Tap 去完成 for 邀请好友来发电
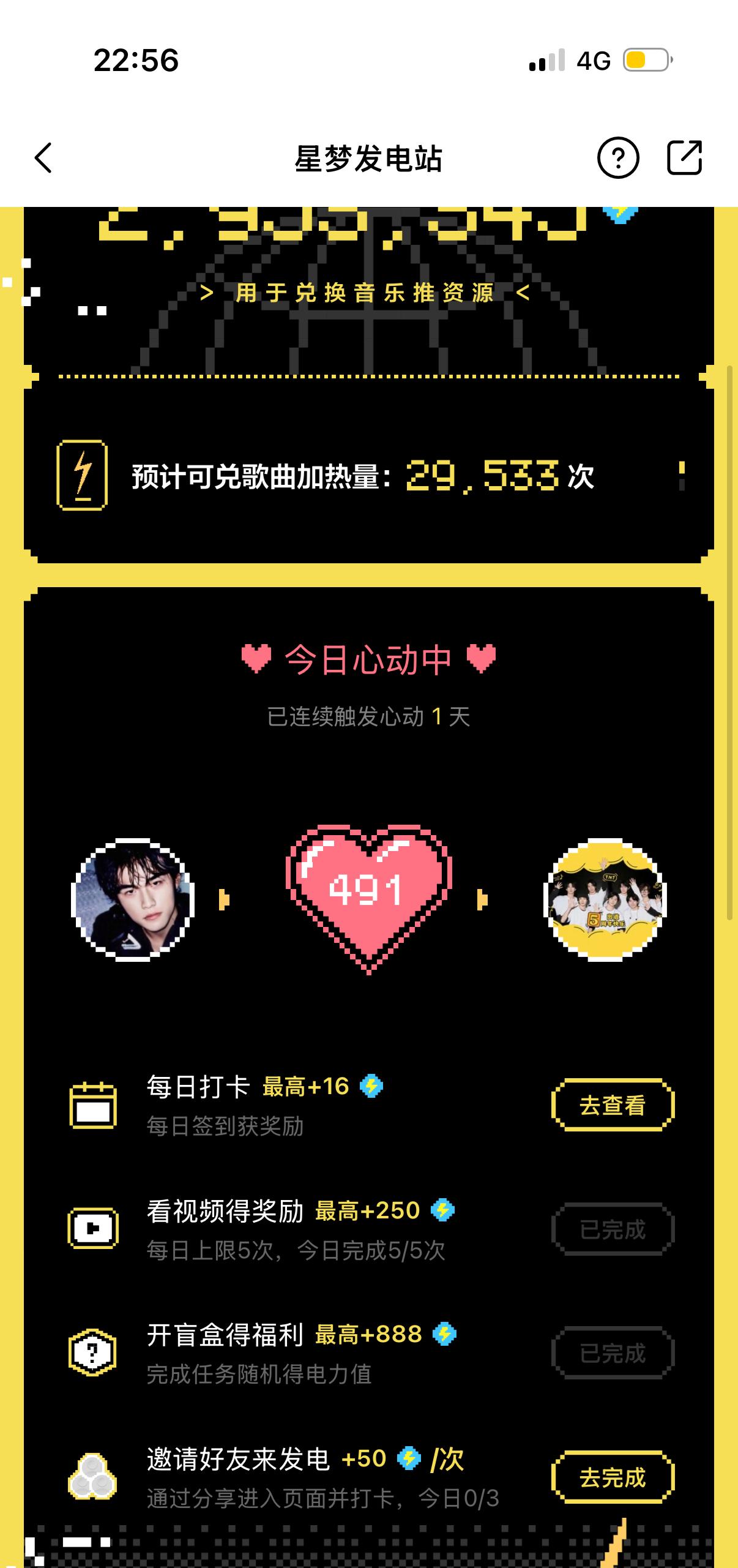Viewport: 738px width, 1568px height. 613,1477
